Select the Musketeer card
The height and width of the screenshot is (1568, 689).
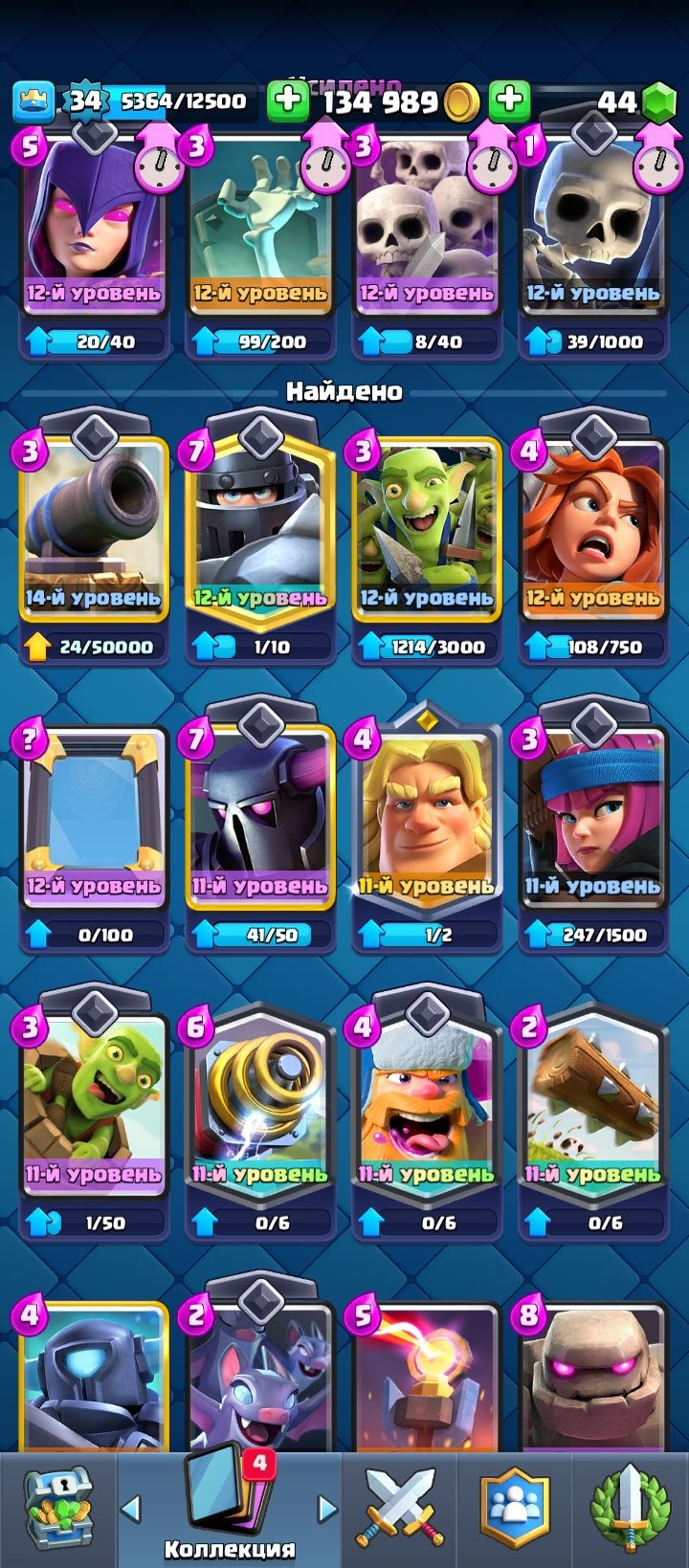[592, 823]
